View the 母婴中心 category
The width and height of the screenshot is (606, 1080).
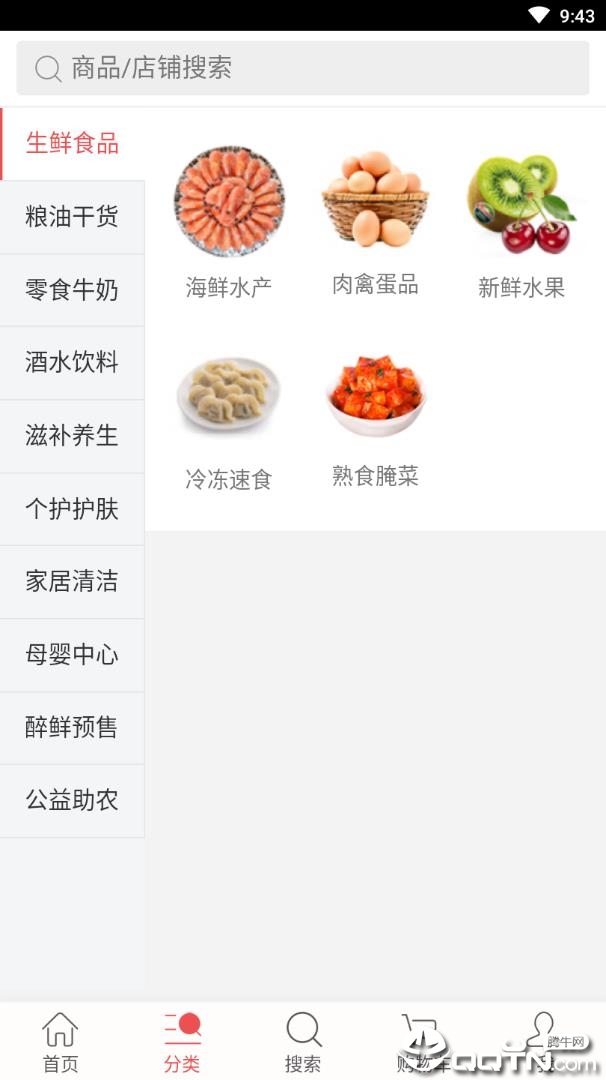[72, 655]
